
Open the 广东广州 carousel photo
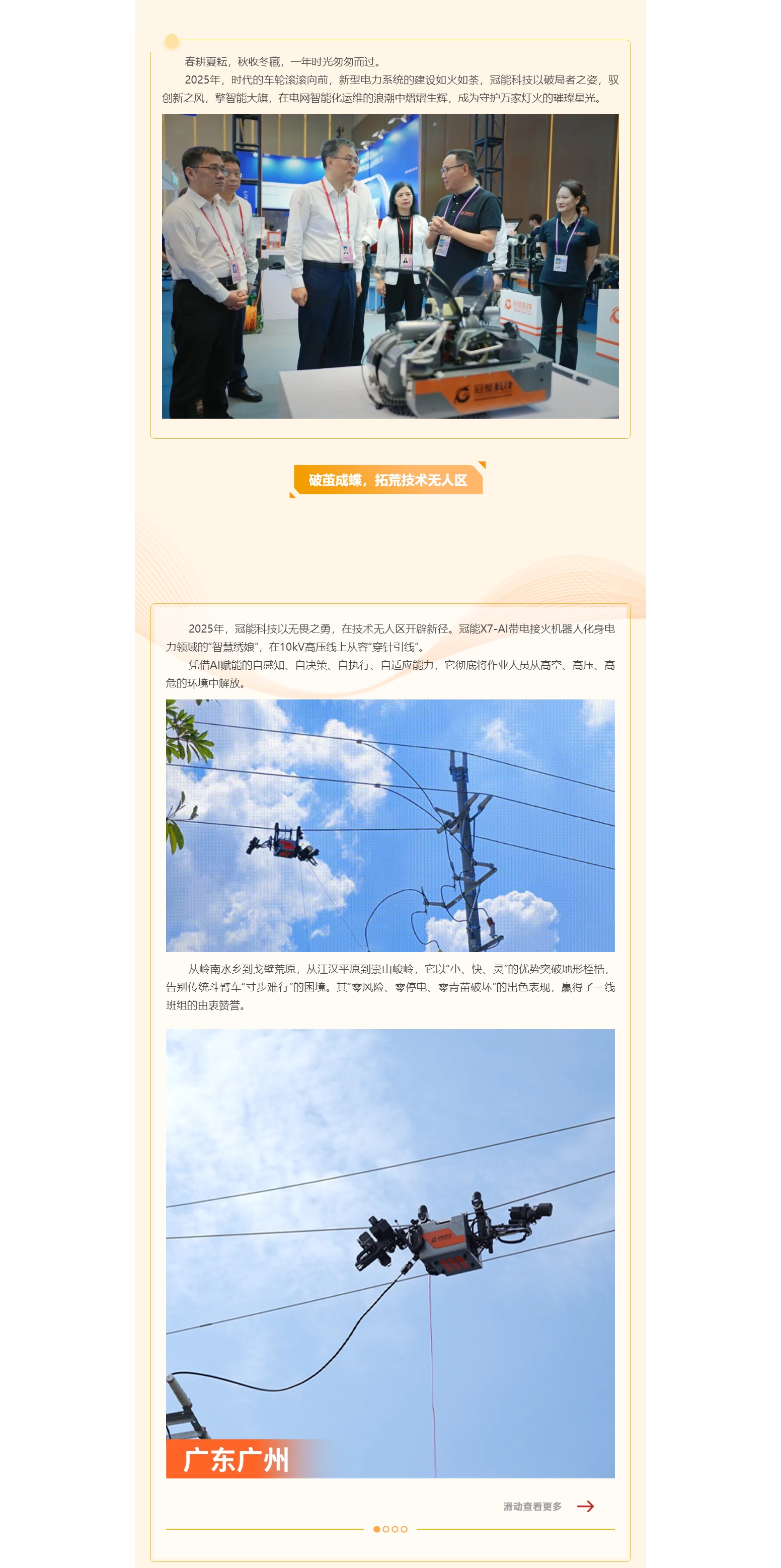(390, 1252)
